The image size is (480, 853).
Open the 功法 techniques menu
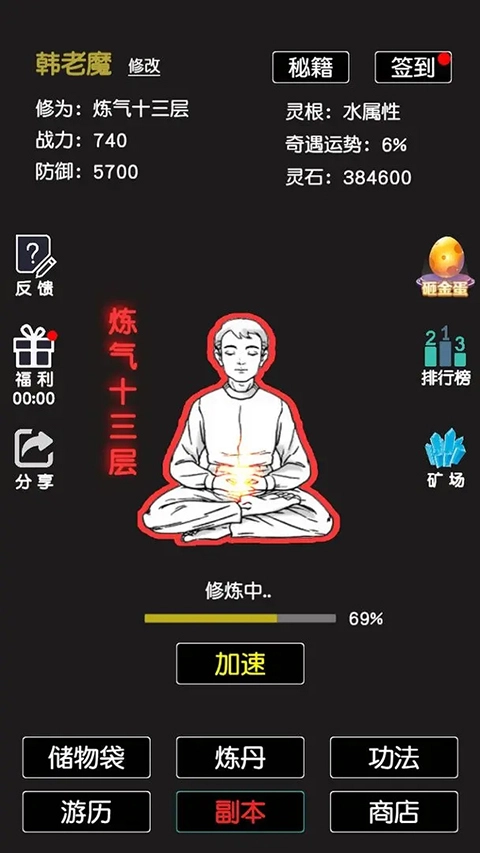click(x=394, y=757)
